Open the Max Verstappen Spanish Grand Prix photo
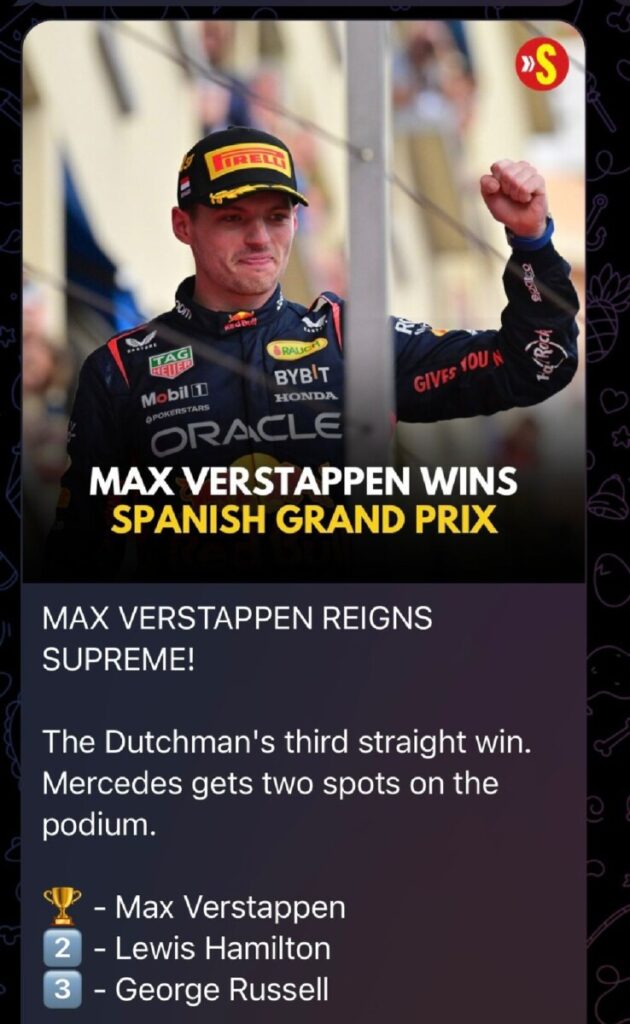The image size is (630, 1024). [x=303, y=300]
